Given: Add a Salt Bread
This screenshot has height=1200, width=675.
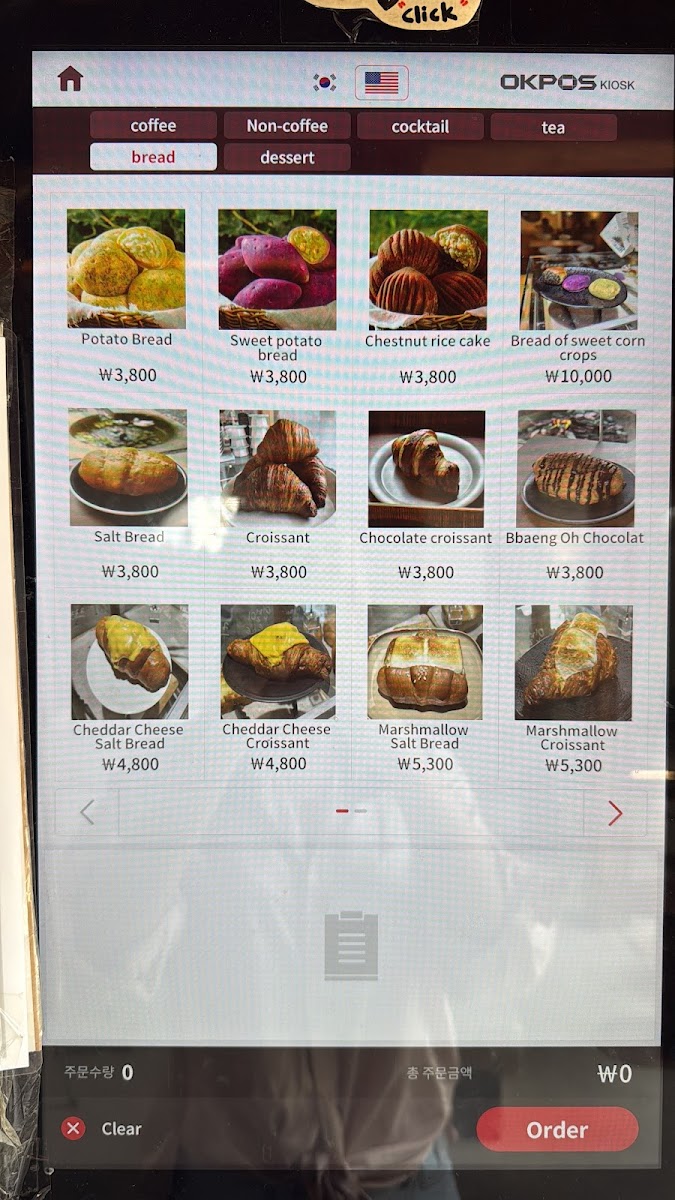Looking at the screenshot, I should (128, 467).
